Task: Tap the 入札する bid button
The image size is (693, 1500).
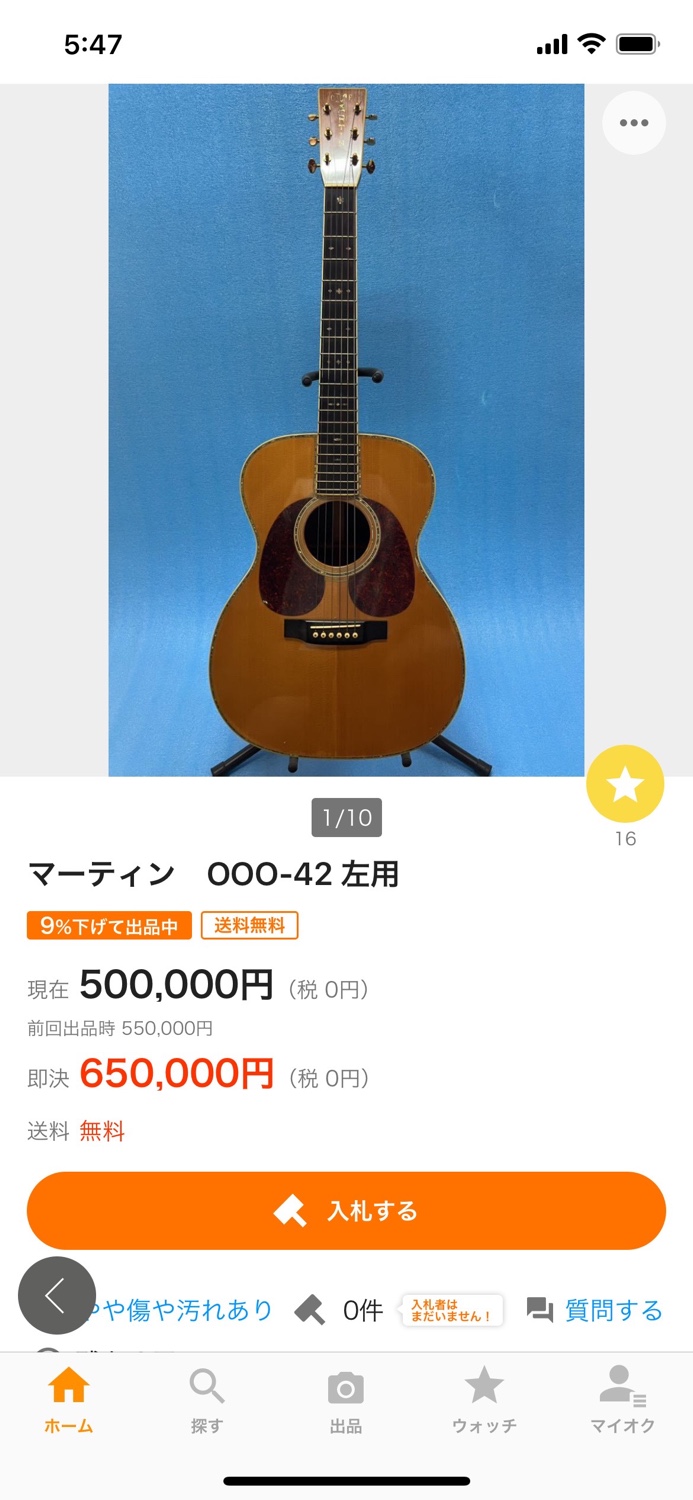Action: click(x=346, y=1211)
